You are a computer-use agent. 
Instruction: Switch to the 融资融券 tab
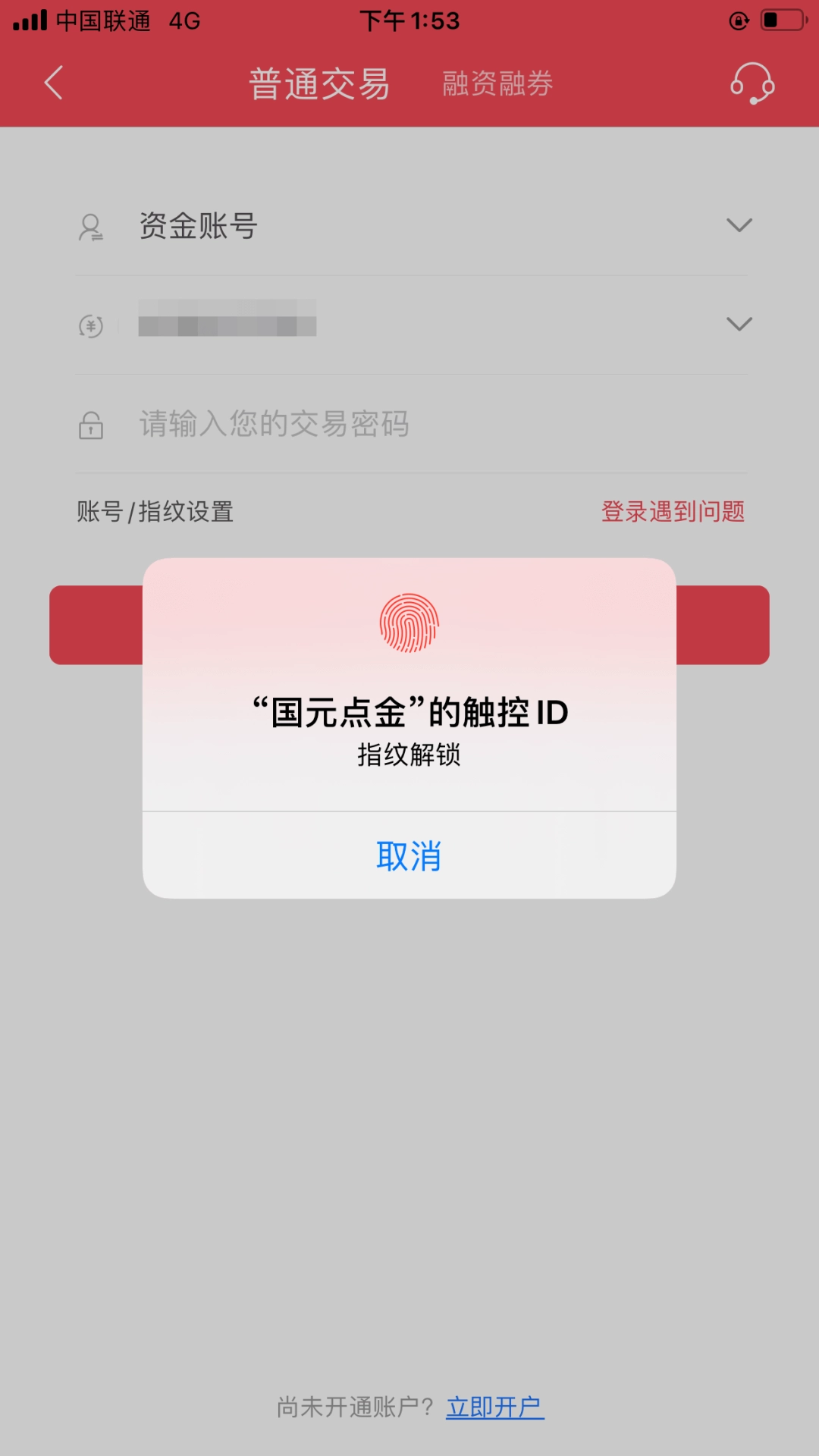pyautogui.click(x=497, y=83)
